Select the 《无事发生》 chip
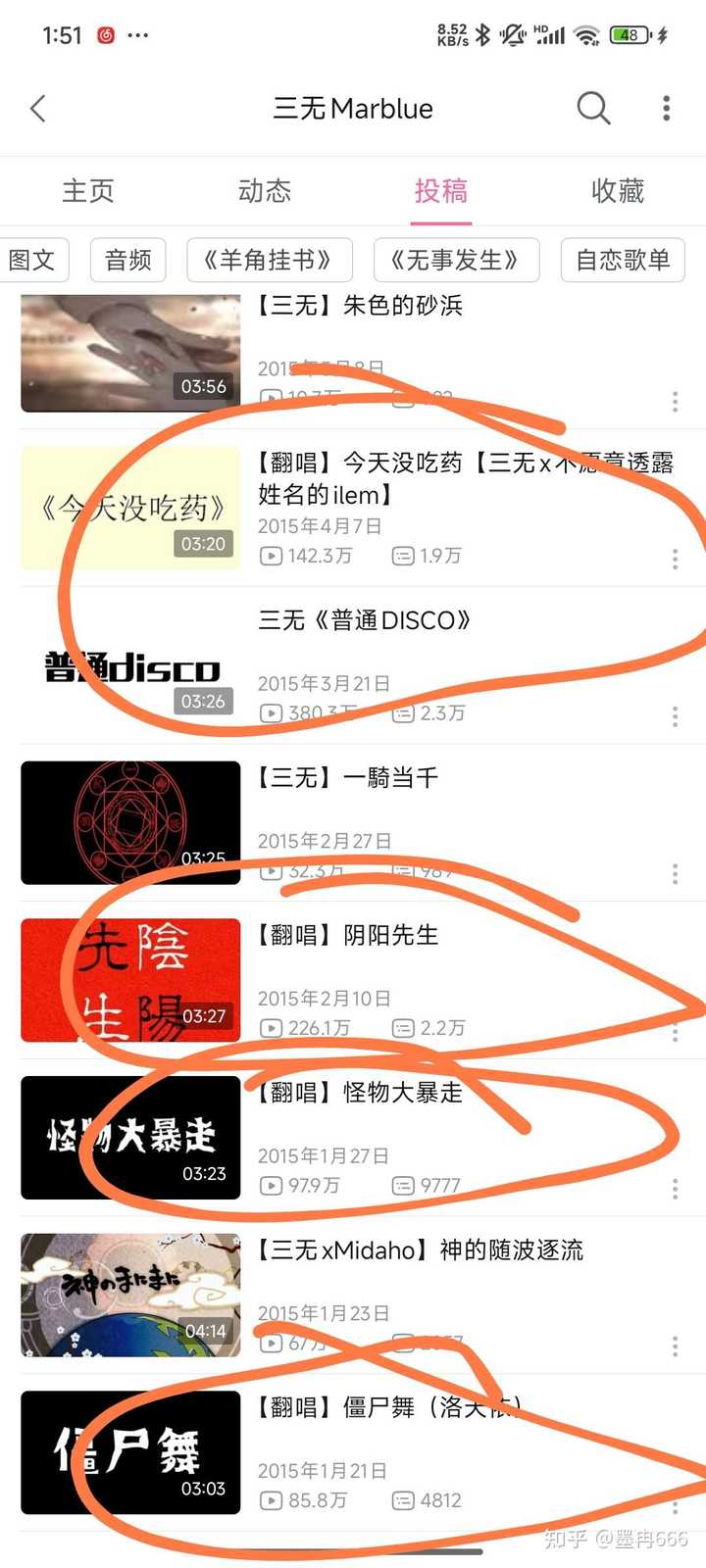The image size is (706, 1568). point(456,260)
